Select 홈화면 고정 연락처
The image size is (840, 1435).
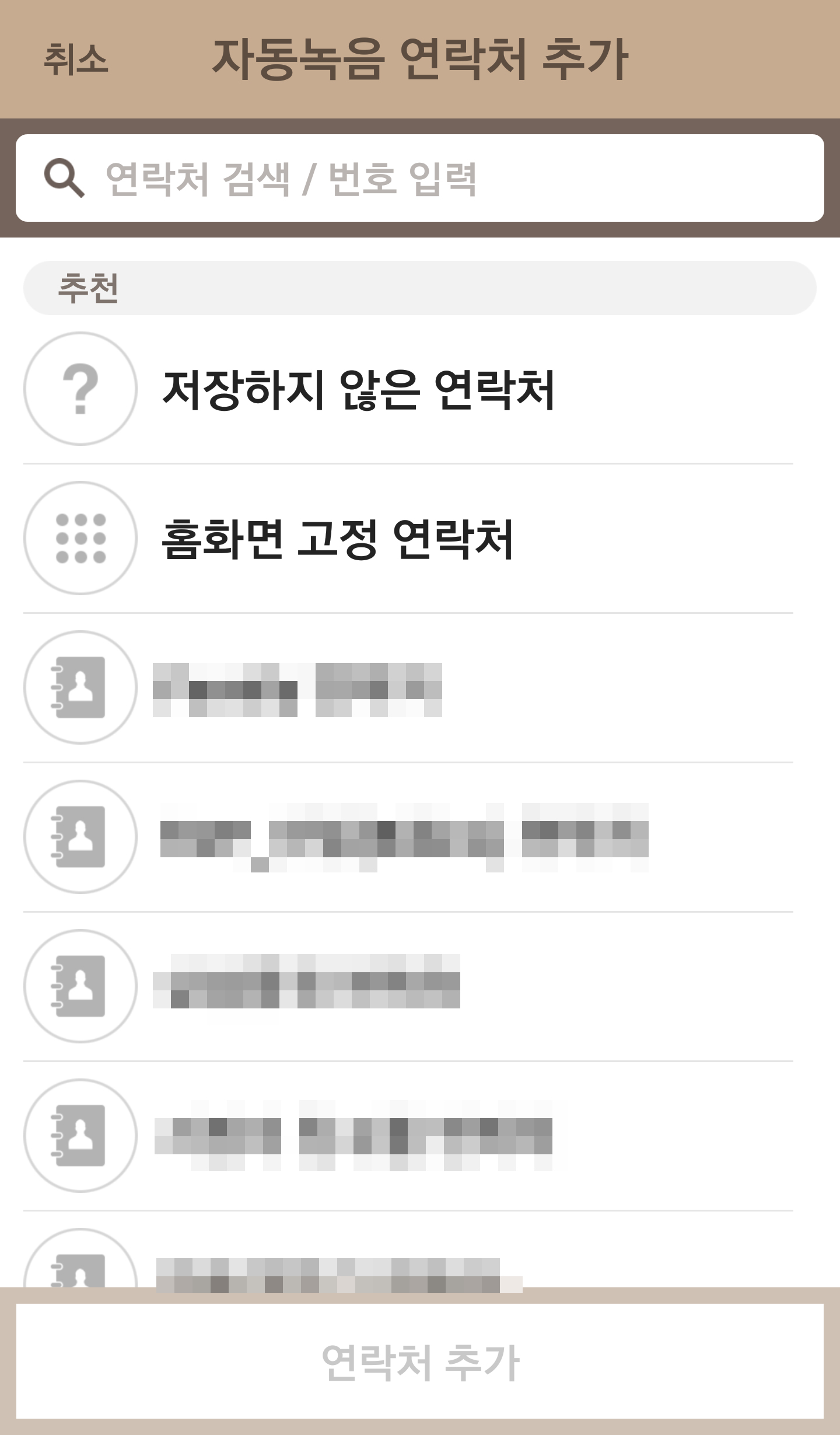(408, 539)
